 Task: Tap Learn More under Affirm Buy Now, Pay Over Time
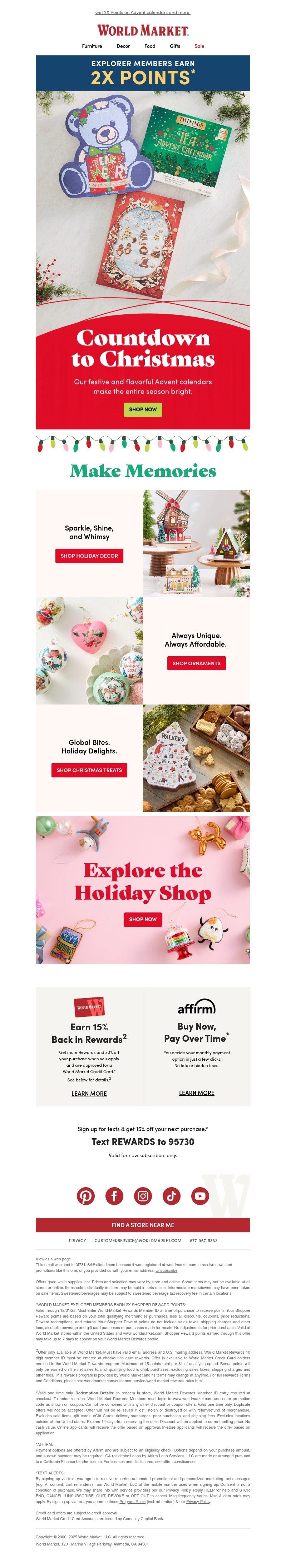coord(196,1092)
